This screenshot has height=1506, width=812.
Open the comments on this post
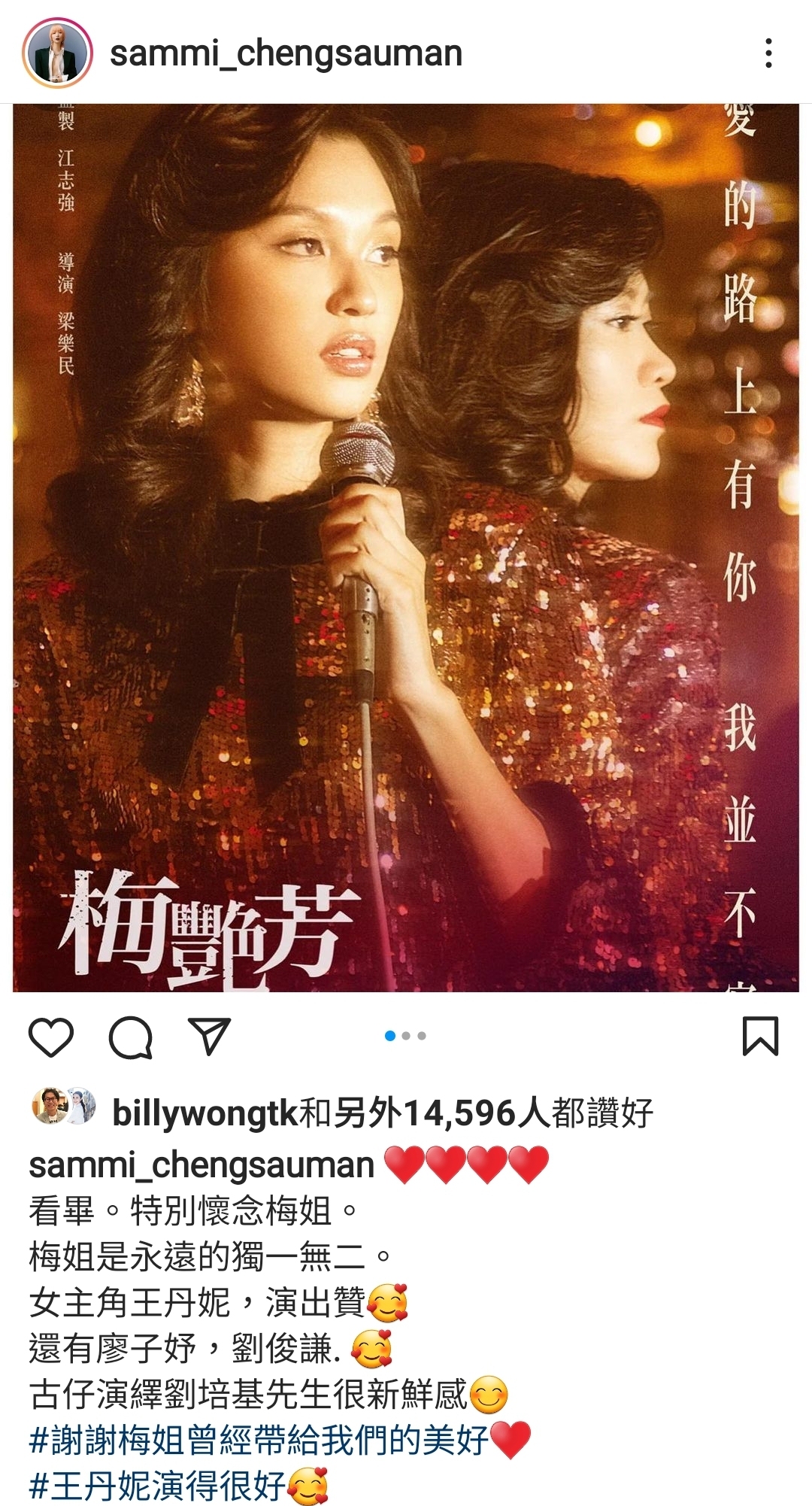[131, 1037]
